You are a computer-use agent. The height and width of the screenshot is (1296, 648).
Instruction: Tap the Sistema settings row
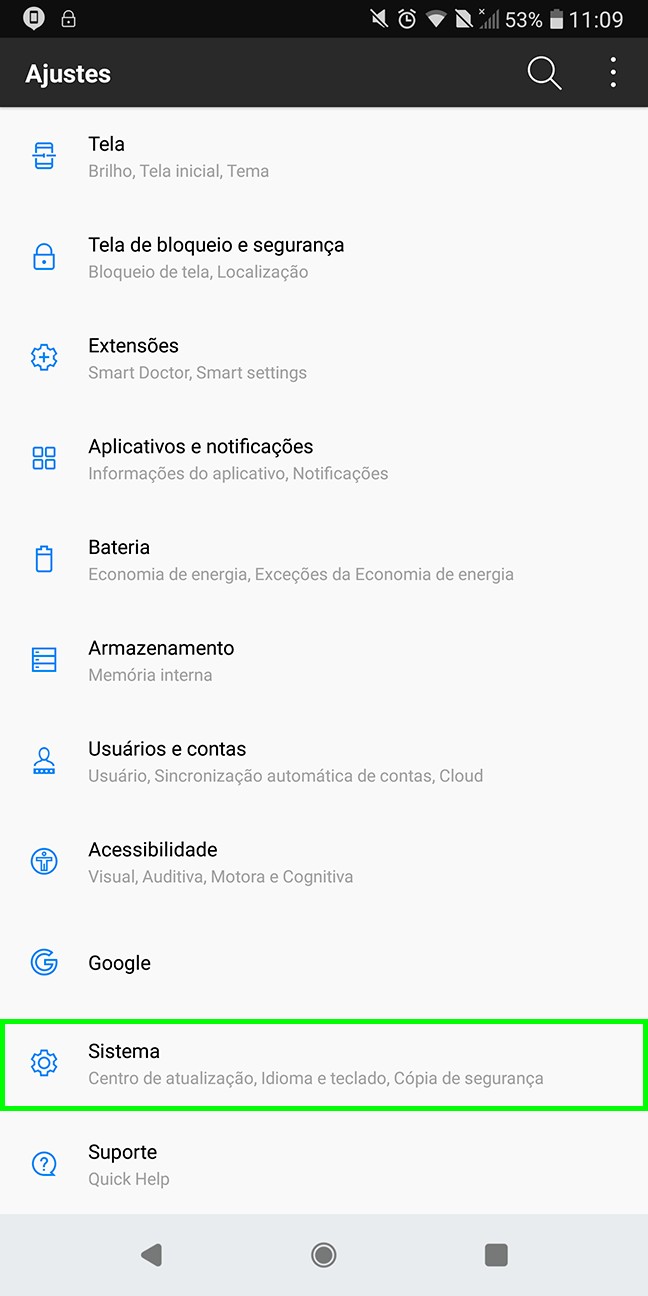pos(324,1064)
